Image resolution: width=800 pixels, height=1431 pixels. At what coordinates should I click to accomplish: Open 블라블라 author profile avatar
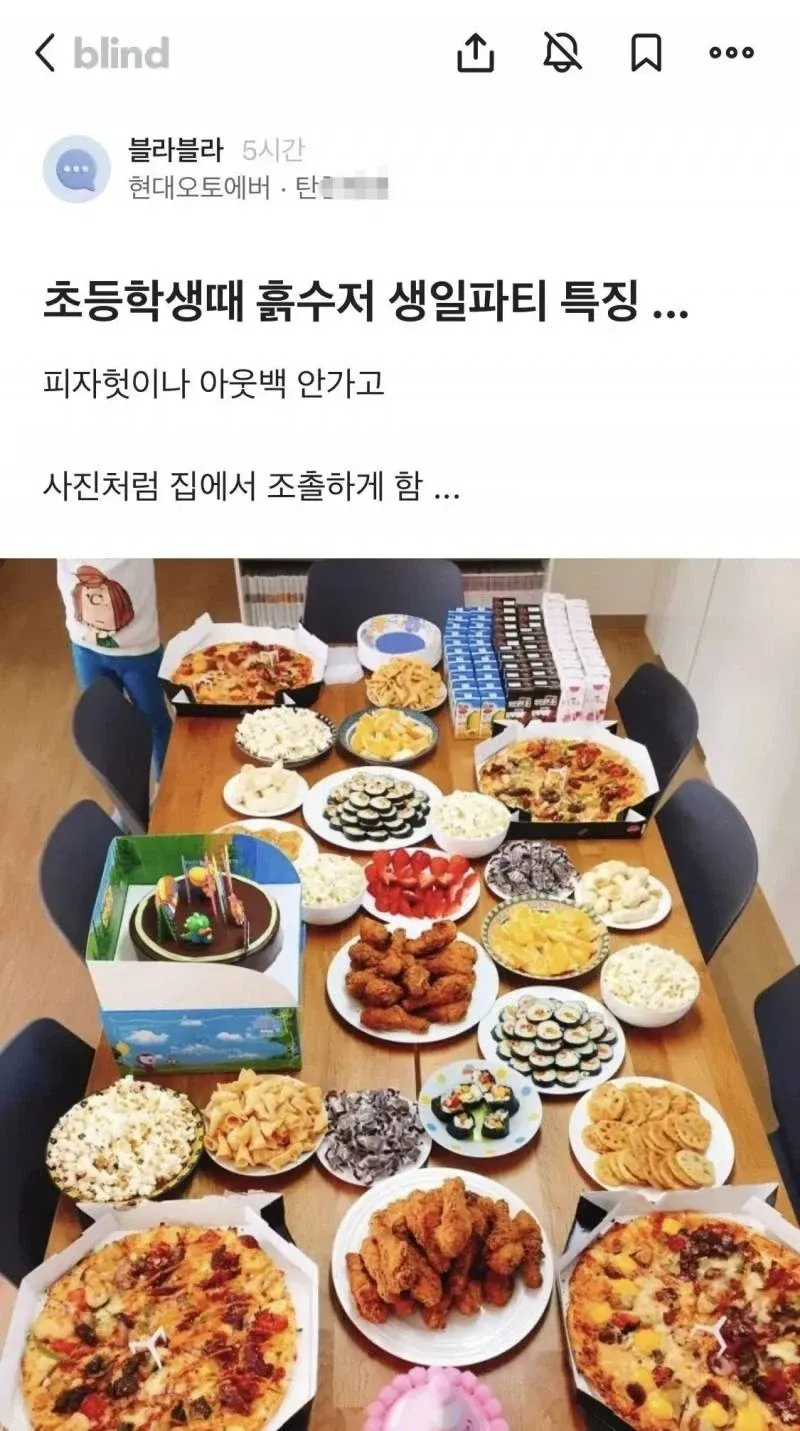(x=76, y=169)
